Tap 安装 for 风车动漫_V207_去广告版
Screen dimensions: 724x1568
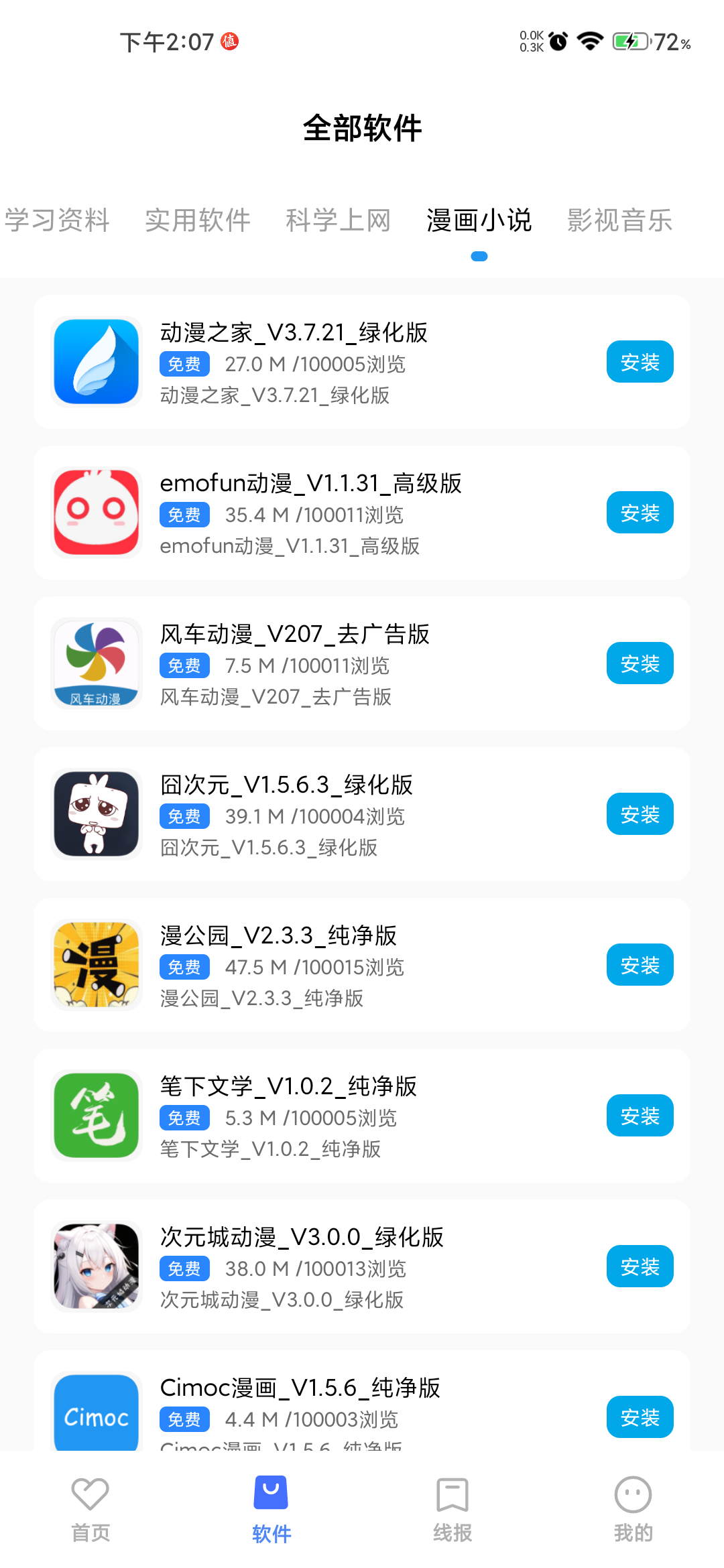tap(640, 663)
